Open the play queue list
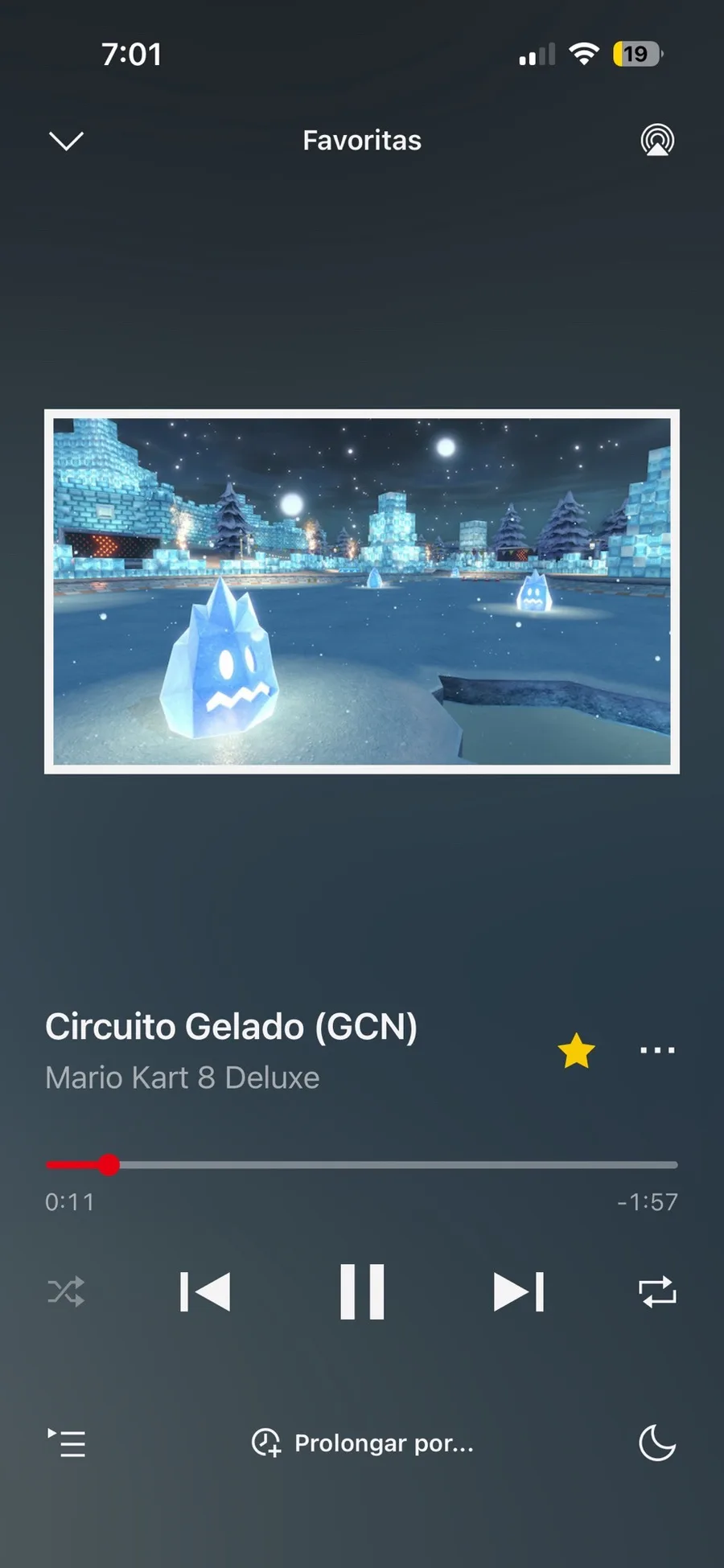Viewport: 724px width, 1568px height. [66, 1443]
